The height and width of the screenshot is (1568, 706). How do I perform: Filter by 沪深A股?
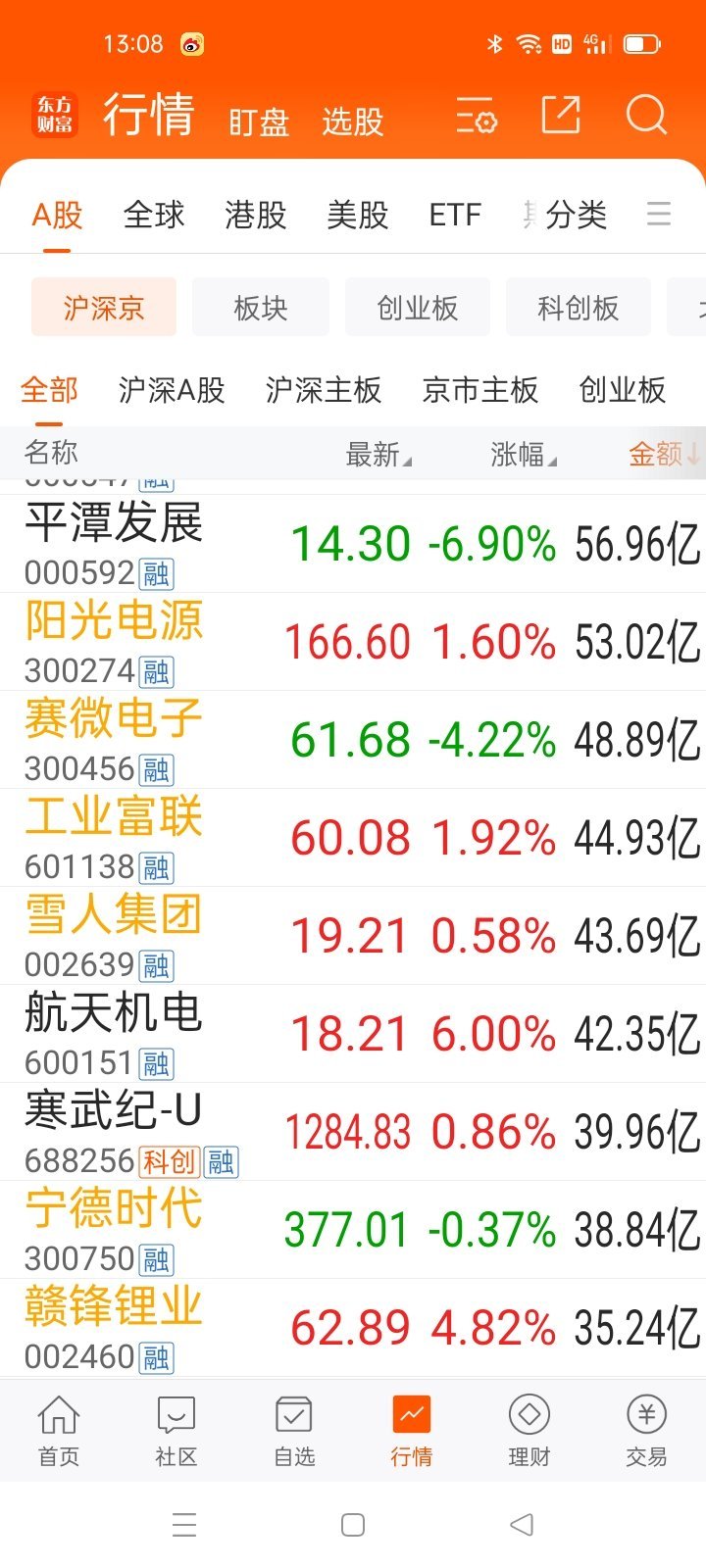pyautogui.click(x=172, y=390)
